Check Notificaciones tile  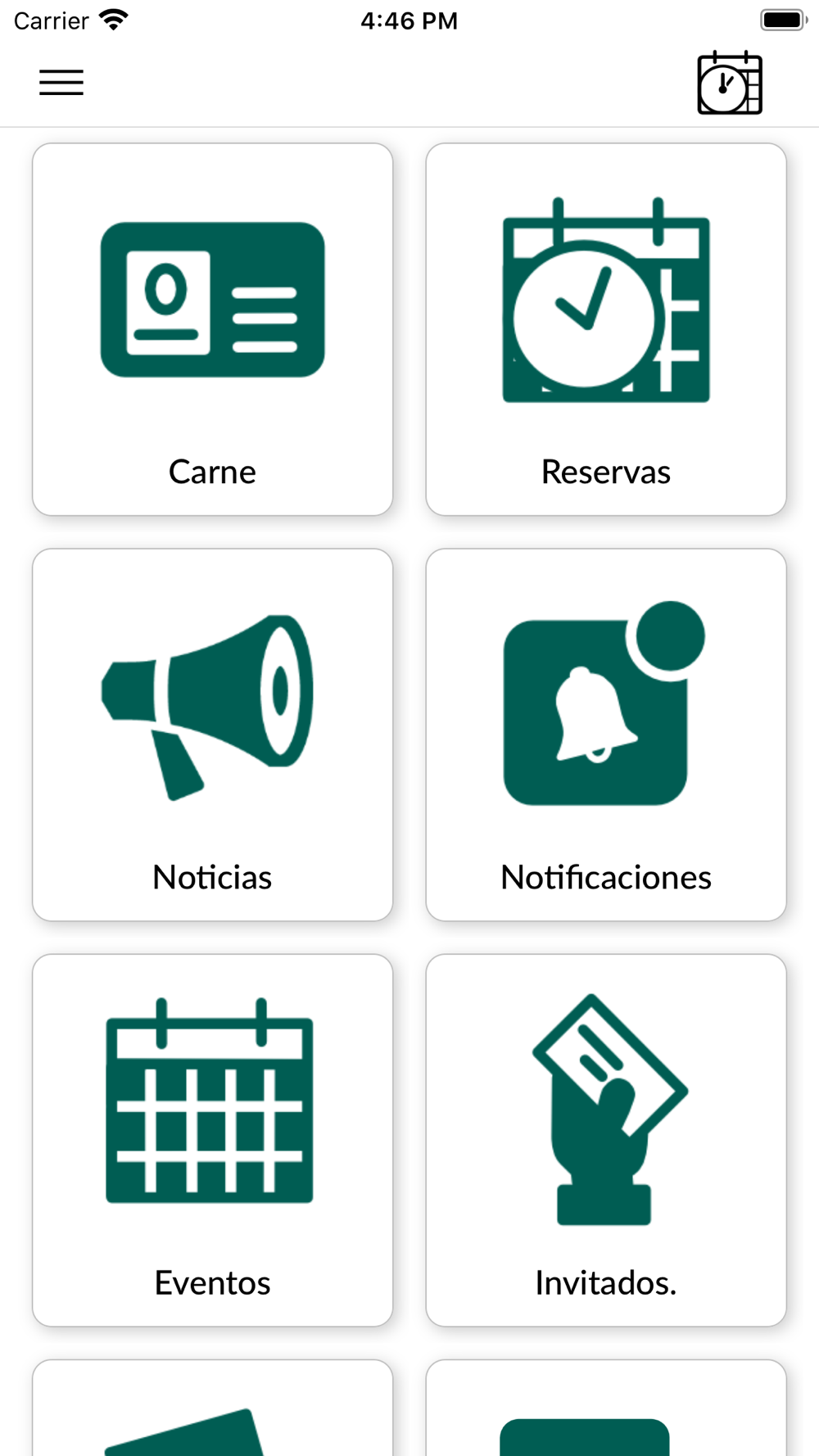point(606,735)
